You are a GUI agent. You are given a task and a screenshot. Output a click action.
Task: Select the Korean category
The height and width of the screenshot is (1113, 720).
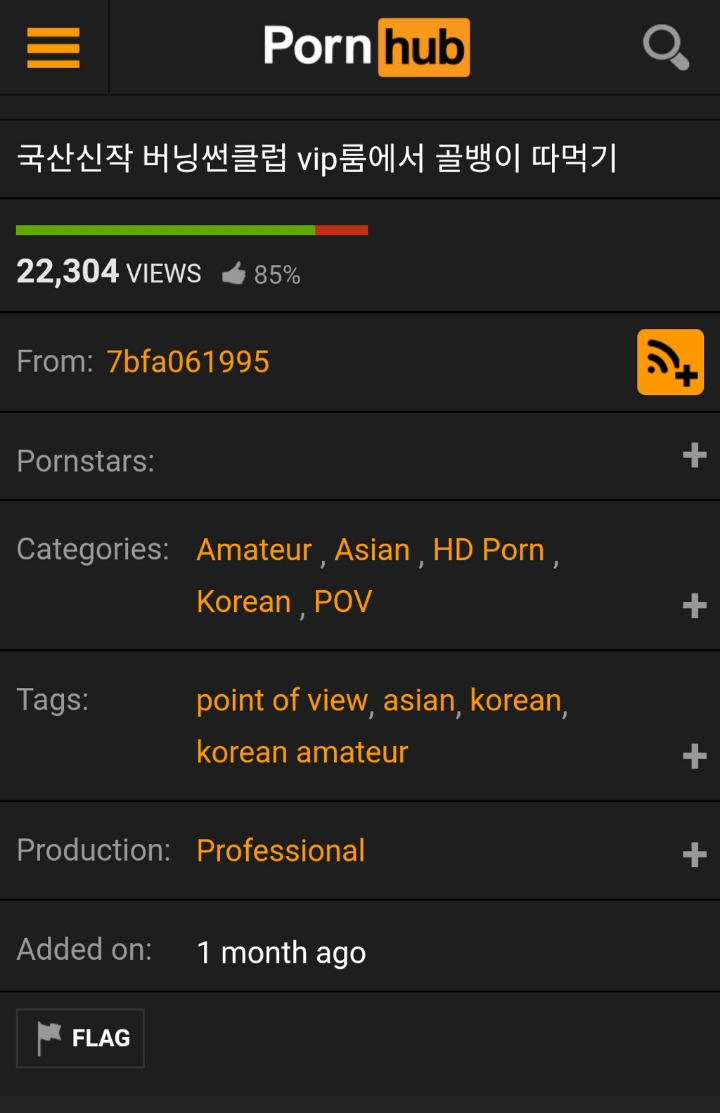coord(243,601)
